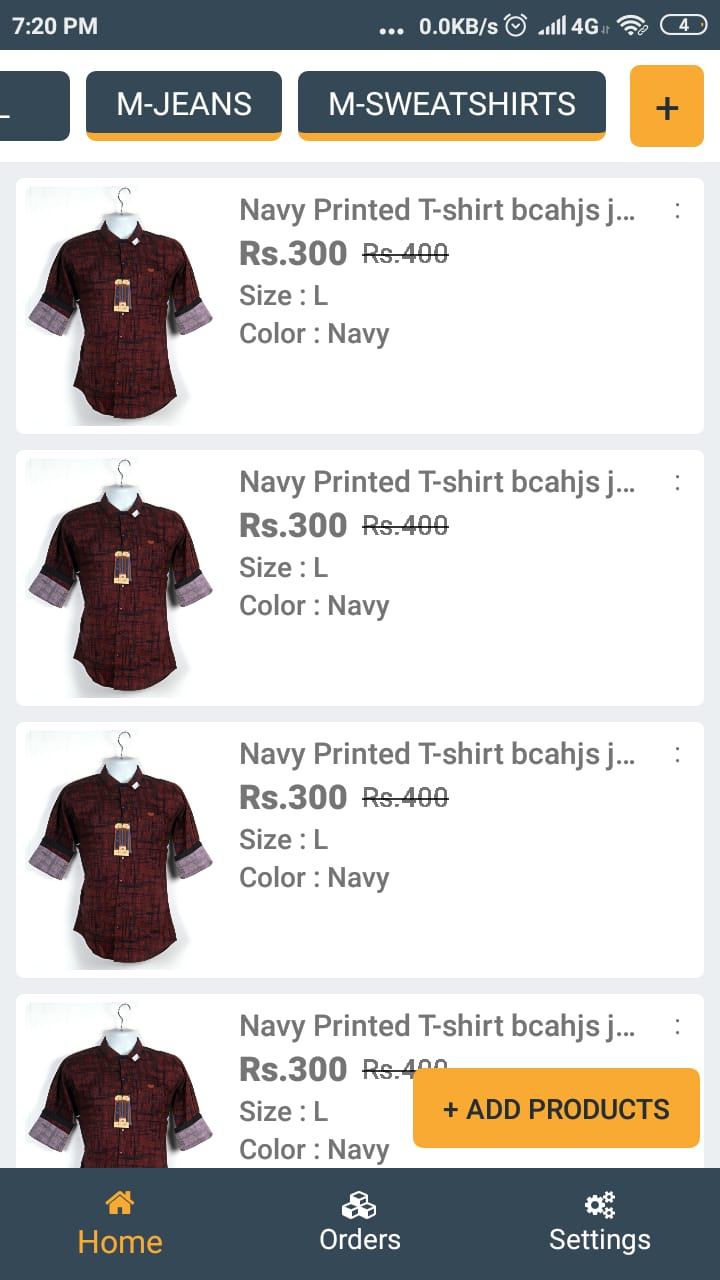The width and height of the screenshot is (720, 1280).
Task: Open overflow menu on third product card
Action: (678, 755)
